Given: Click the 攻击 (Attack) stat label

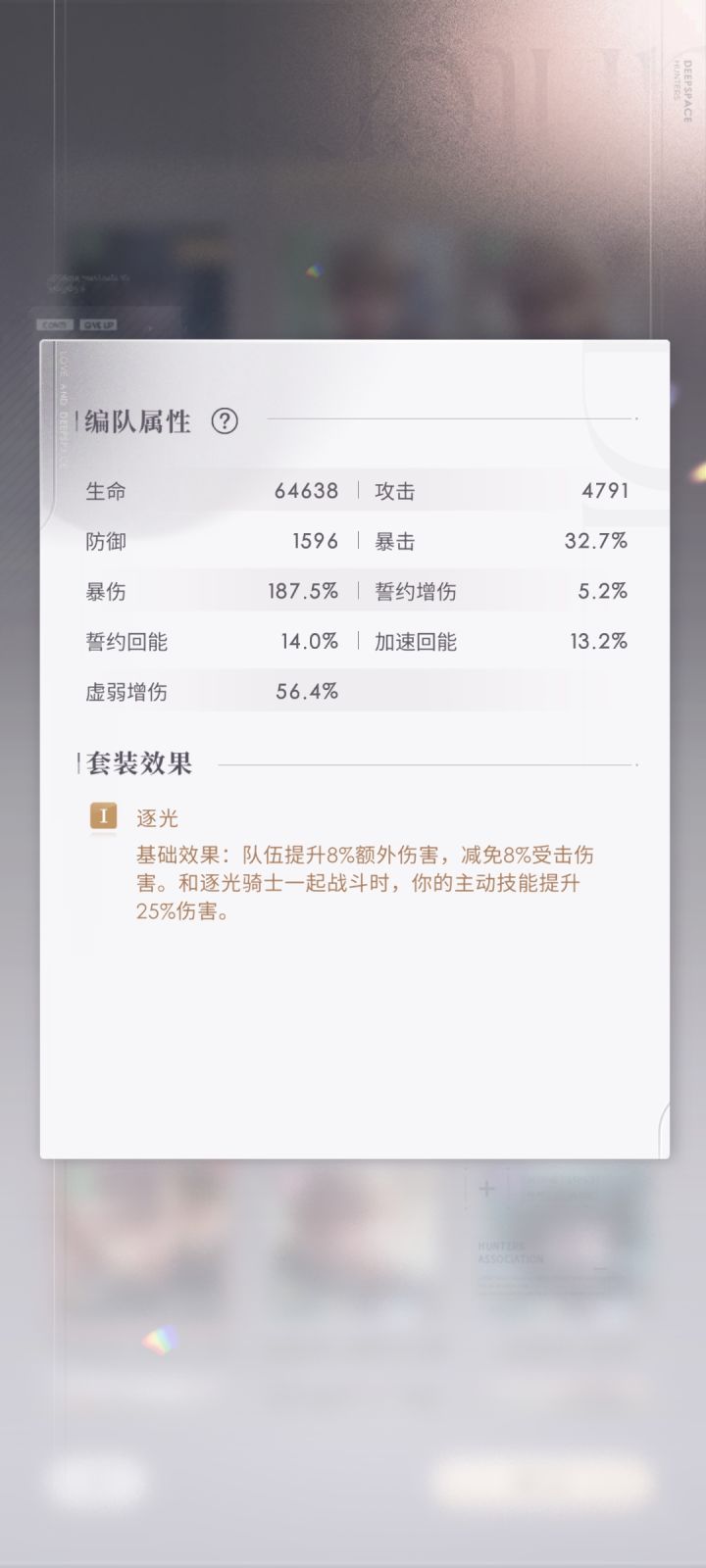Looking at the screenshot, I should tap(395, 491).
